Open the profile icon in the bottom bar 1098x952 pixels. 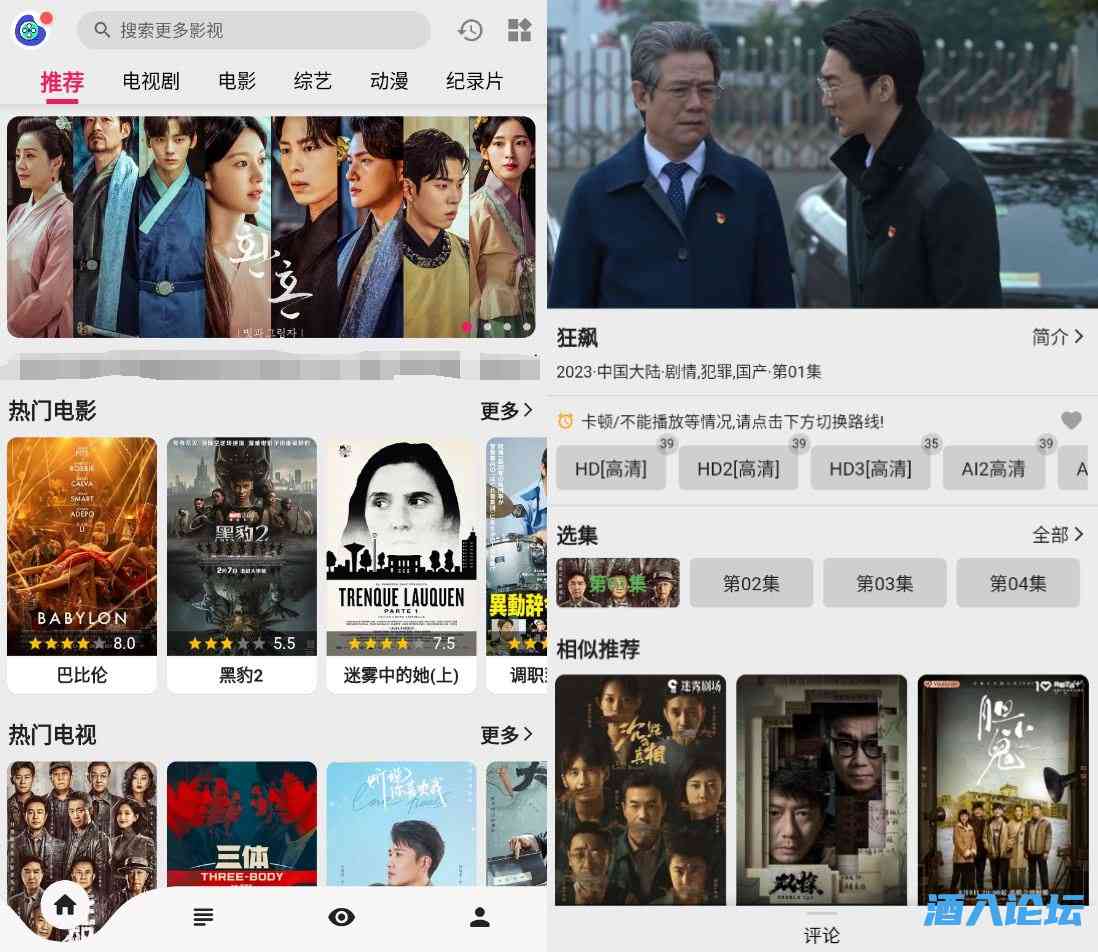[480, 917]
